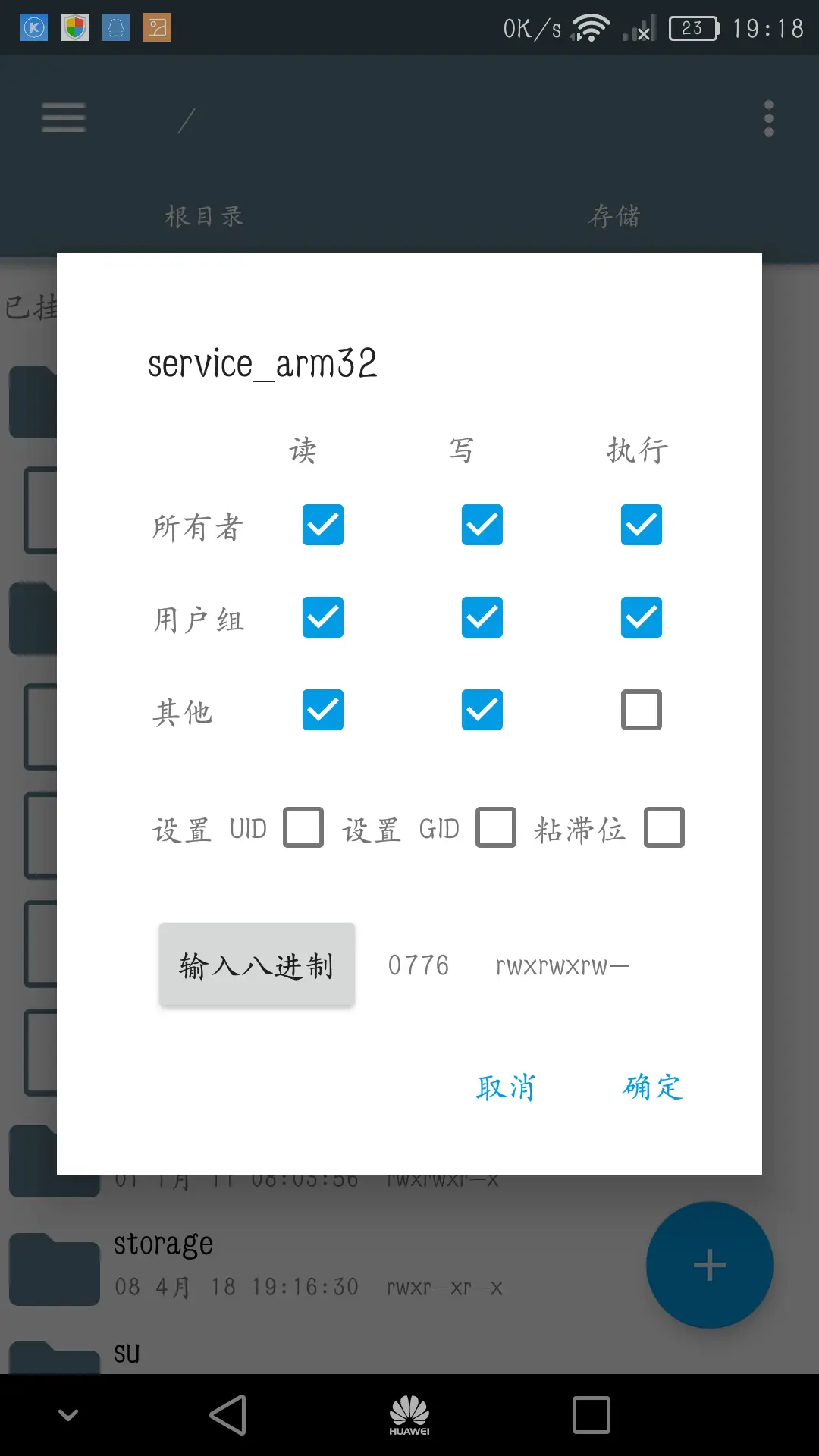Uncheck others (其他) write permission
Viewport: 819px width, 1456px height.
(482, 710)
